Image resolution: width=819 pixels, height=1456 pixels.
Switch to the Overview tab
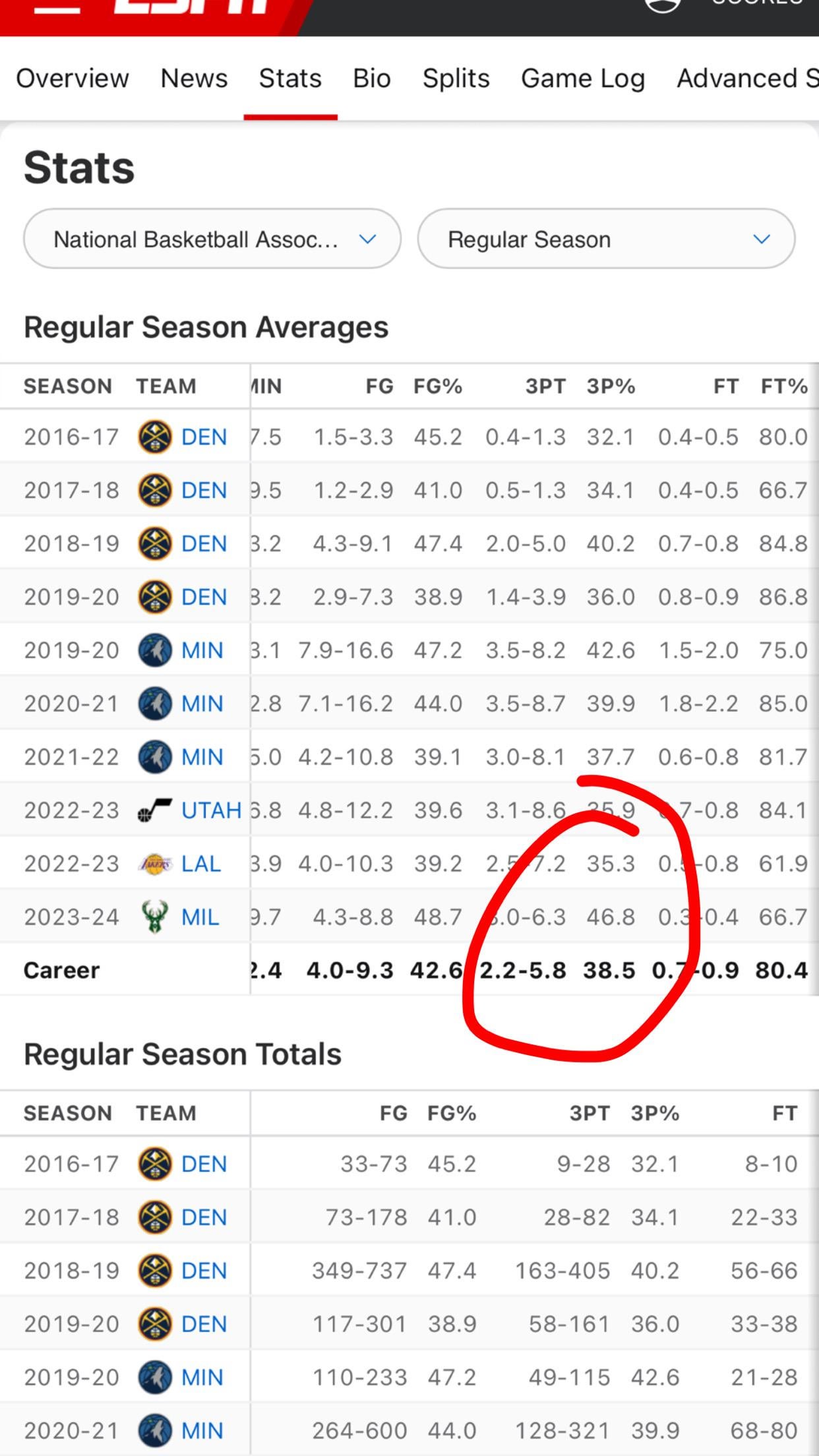click(73, 78)
